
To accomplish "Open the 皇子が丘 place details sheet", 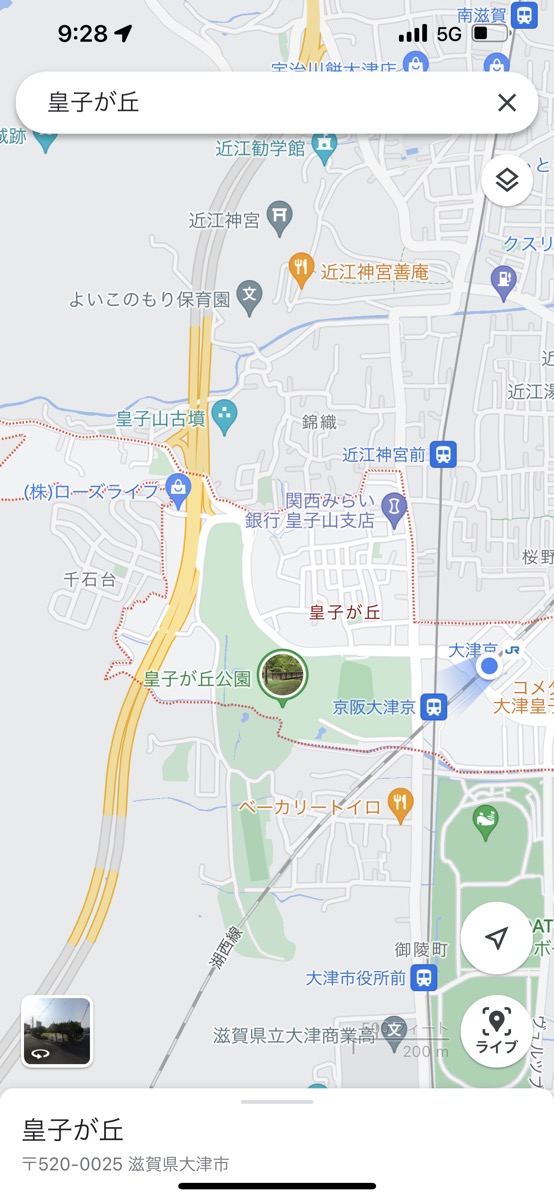I will click(277, 1144).
